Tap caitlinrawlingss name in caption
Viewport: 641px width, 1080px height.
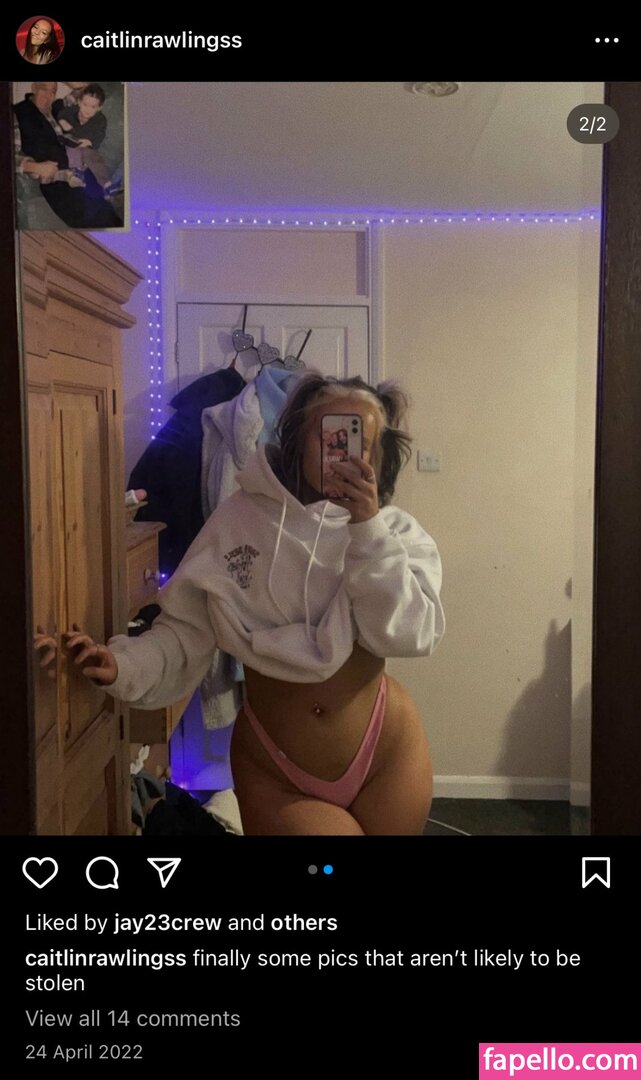[105, 958]
